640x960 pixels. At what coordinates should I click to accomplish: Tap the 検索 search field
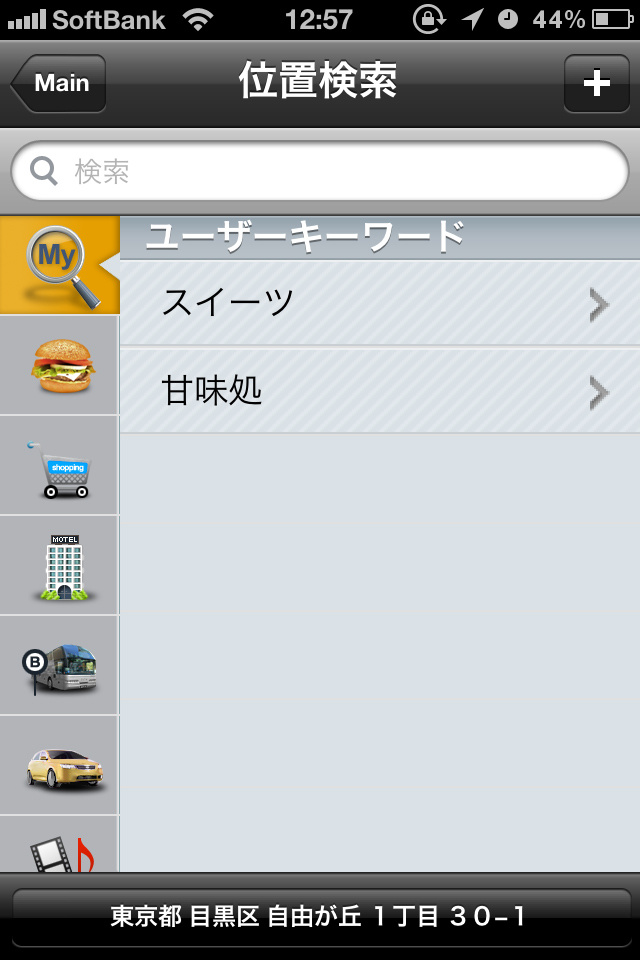pyautogui.click(x=320, y=171)
